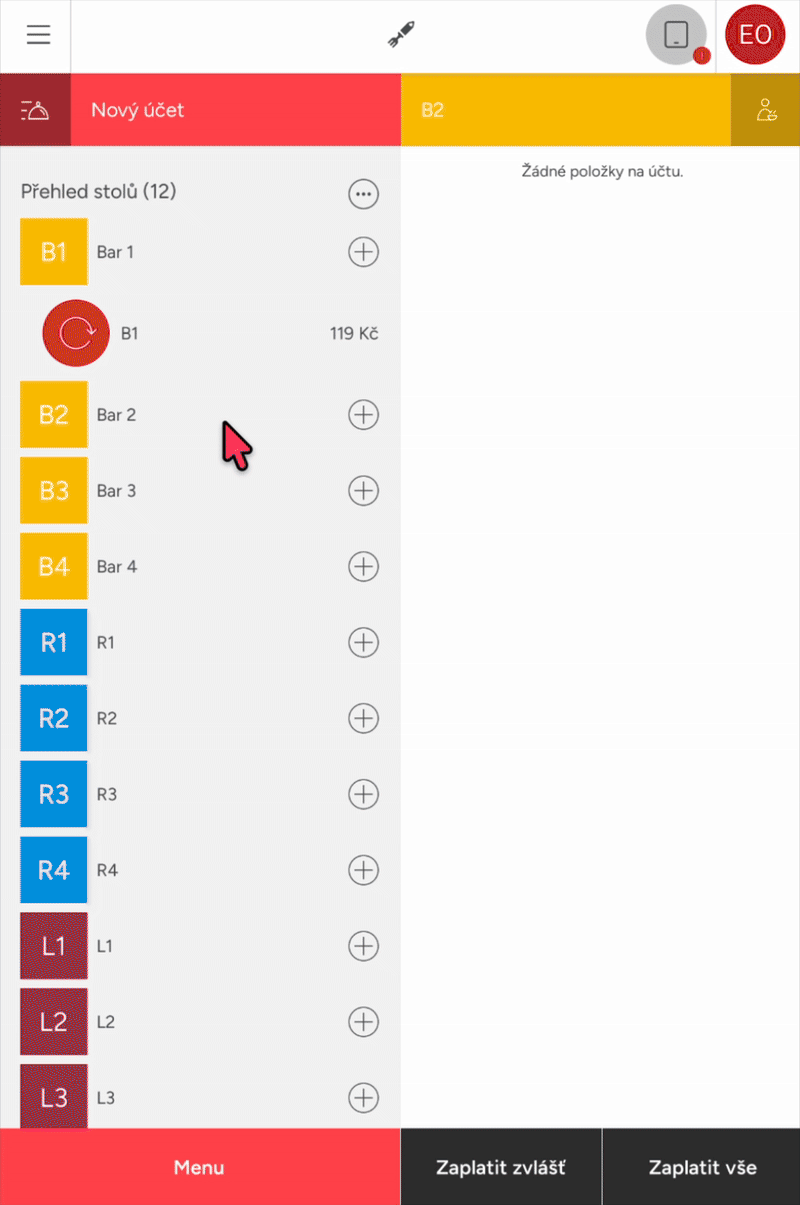Viewport: 800px width, 1205px height.
Task: Add a new bill to Bar 1
Action: pyautogui.click(x=363, y=252)
